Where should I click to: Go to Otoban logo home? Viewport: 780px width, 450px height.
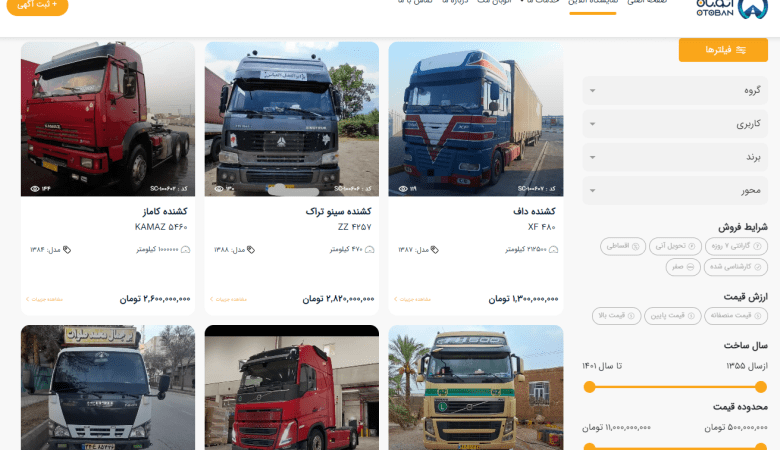[732, 6]
